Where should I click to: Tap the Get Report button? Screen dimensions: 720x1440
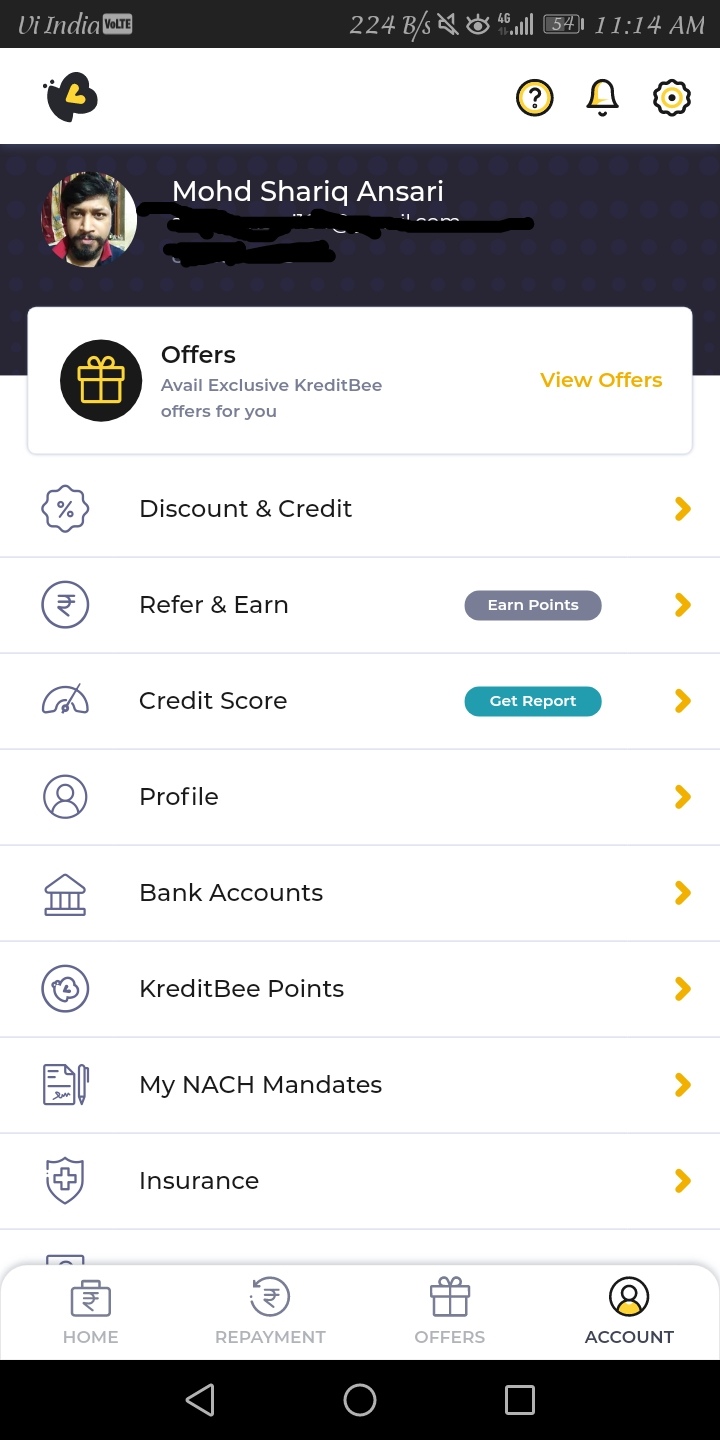tap(533, 701)
